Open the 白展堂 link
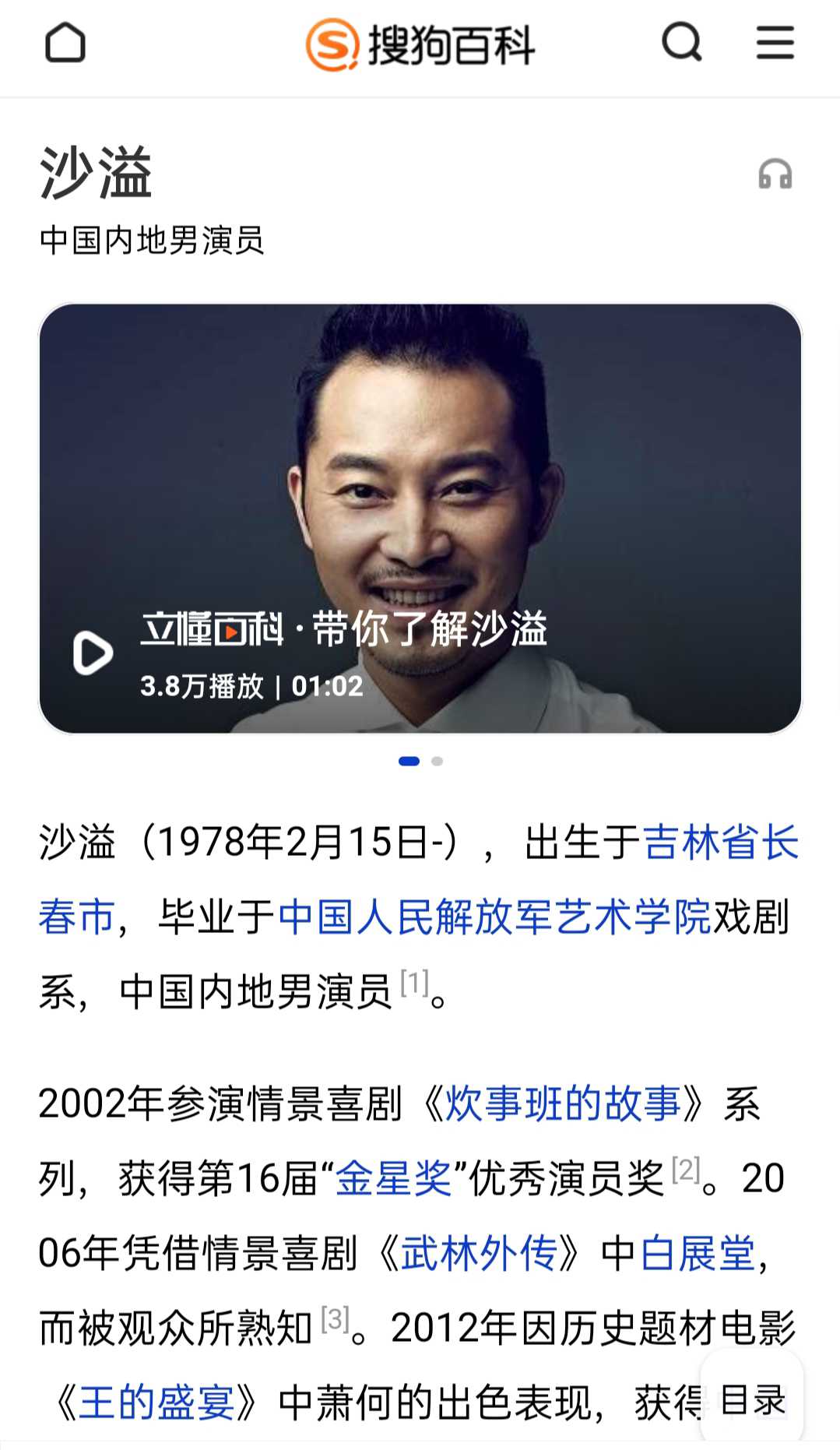This screenshot has width=840, height=1450. pyautogui.click(x=698, y=1254)
